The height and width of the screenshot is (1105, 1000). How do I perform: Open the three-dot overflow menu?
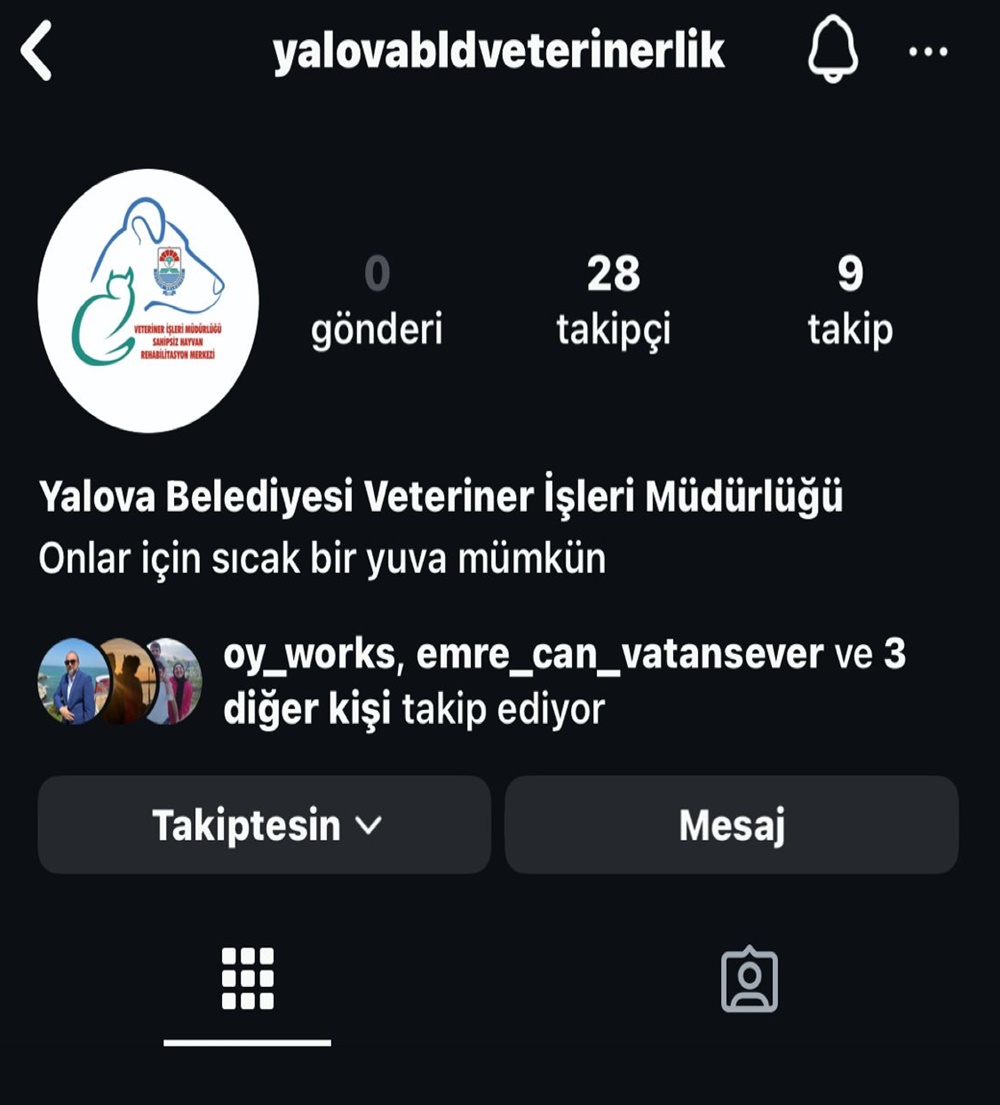[x=927, y=52]
